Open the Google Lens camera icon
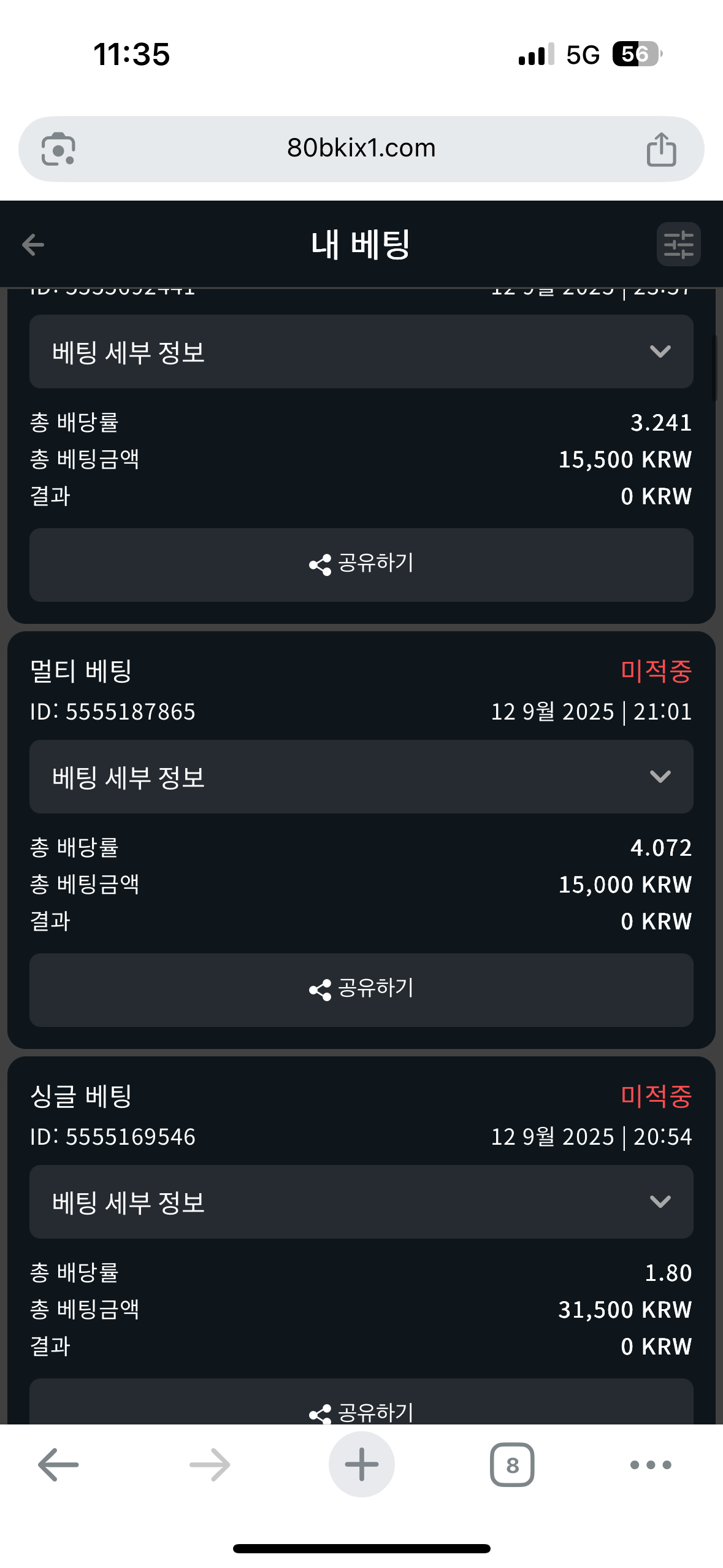The image size is (723, 1568). click(58, 149)
